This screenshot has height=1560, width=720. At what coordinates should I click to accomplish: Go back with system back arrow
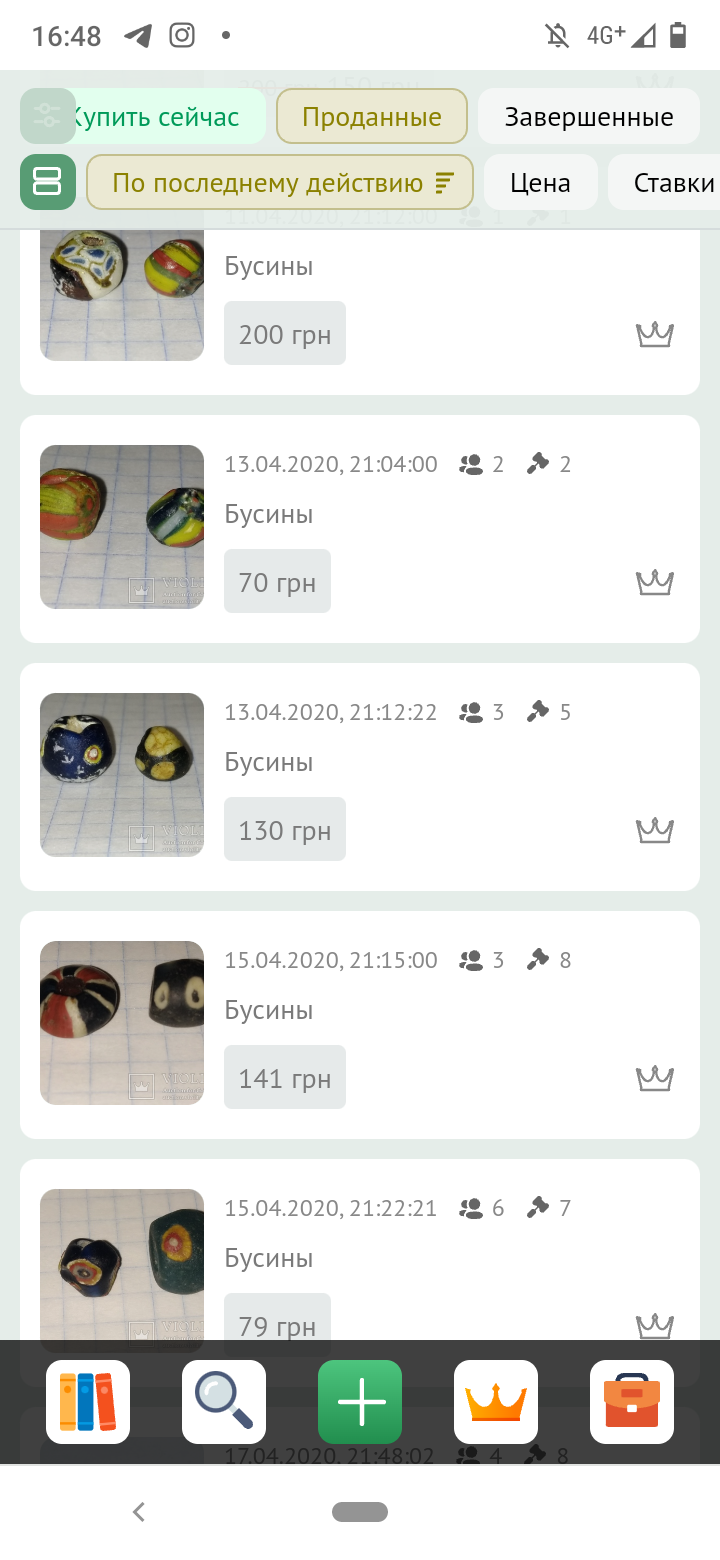point(139,1512)
